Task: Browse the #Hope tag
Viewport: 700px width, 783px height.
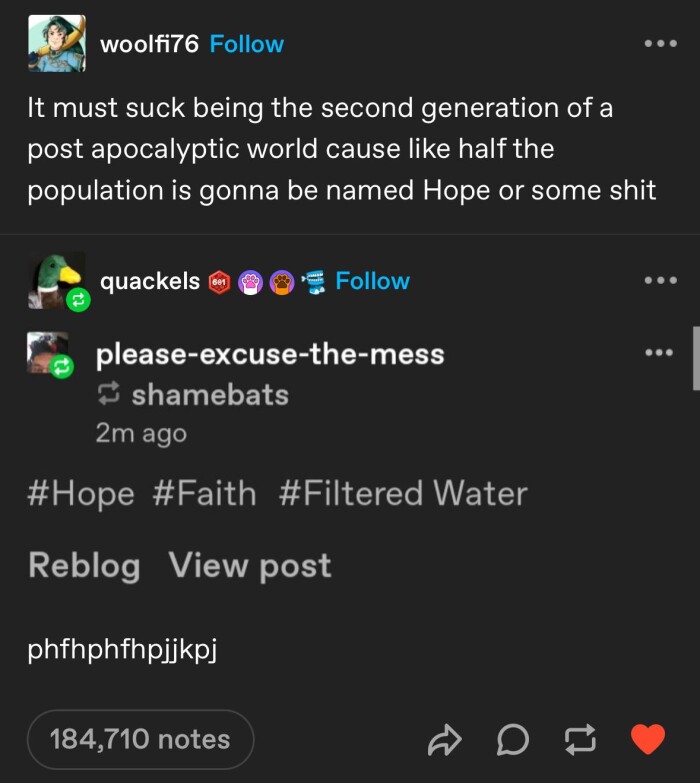Action: click(x=81, y=494)
